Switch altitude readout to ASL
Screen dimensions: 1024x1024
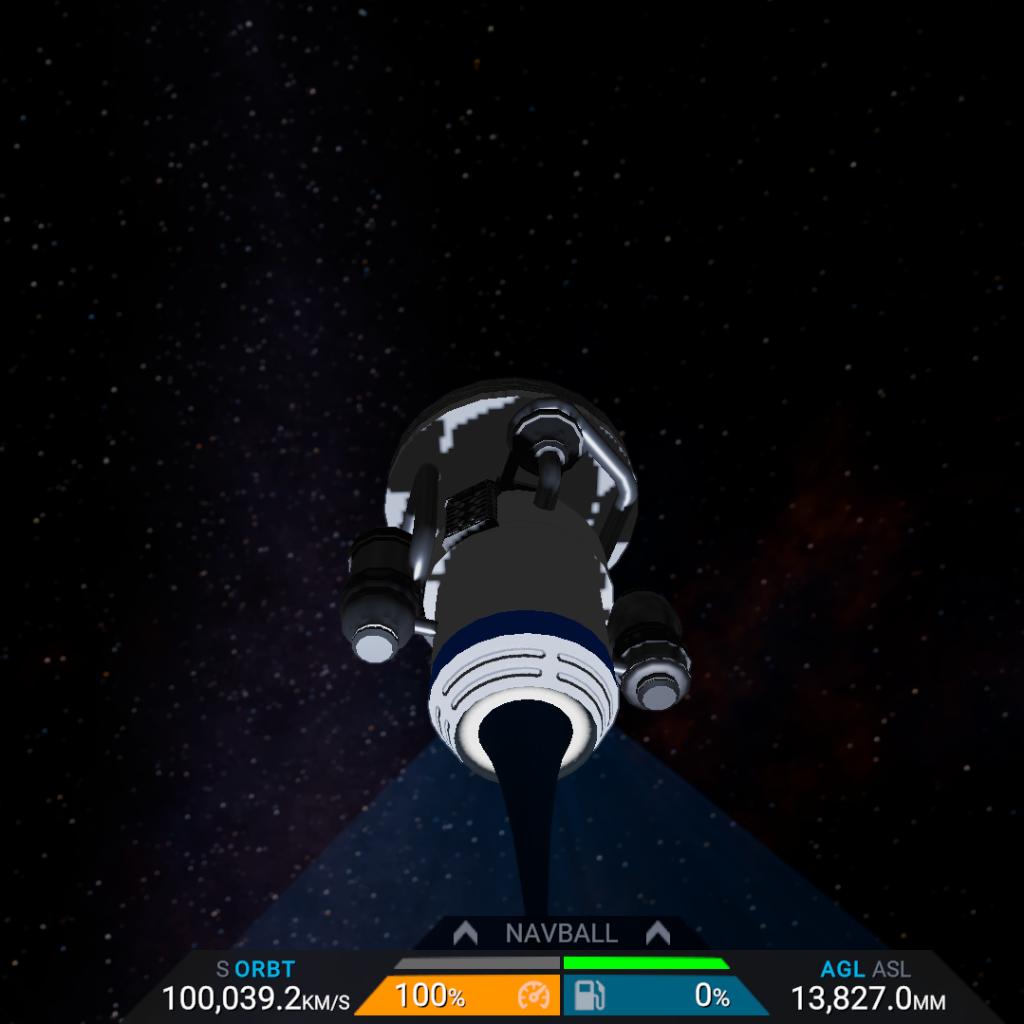point(892,970)
